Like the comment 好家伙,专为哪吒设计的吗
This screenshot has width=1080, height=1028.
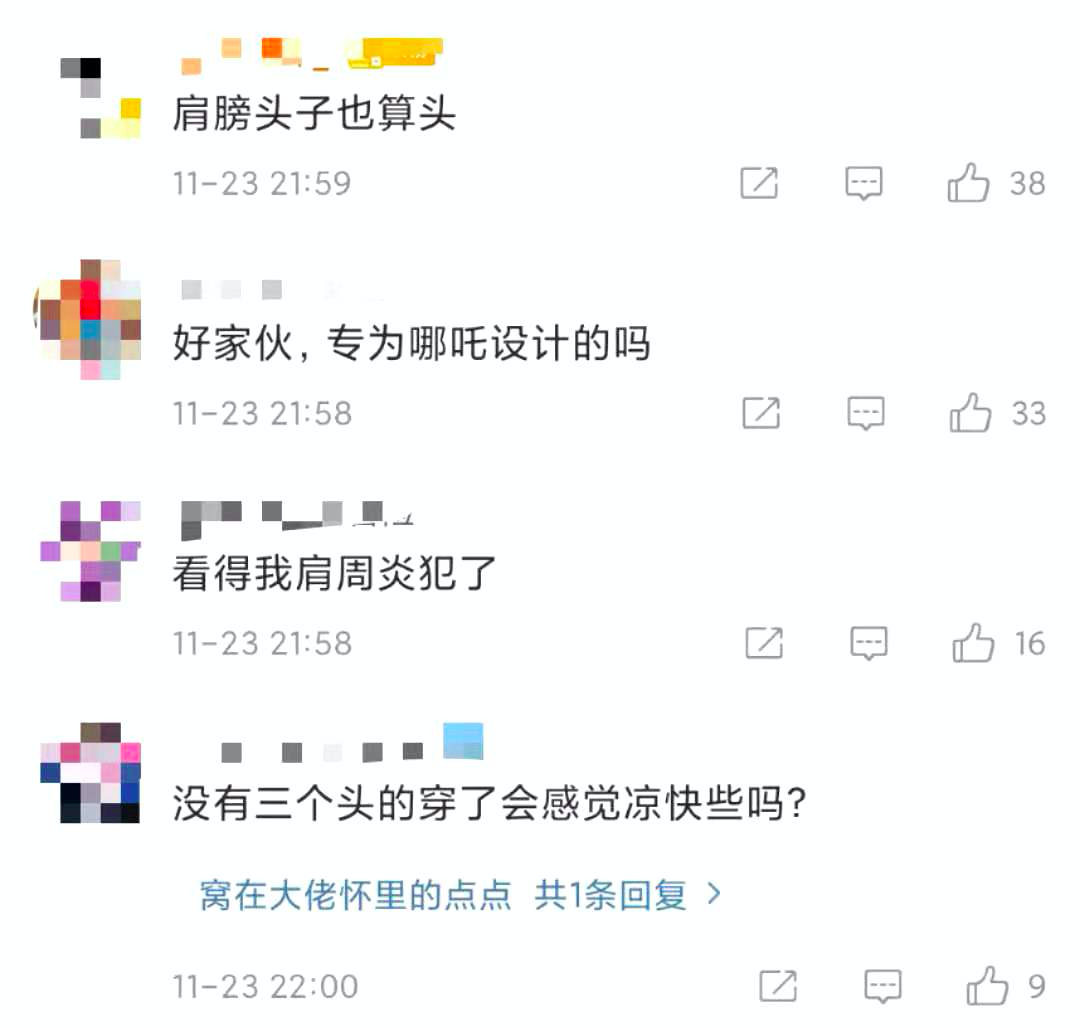click(x=970, y=413)
